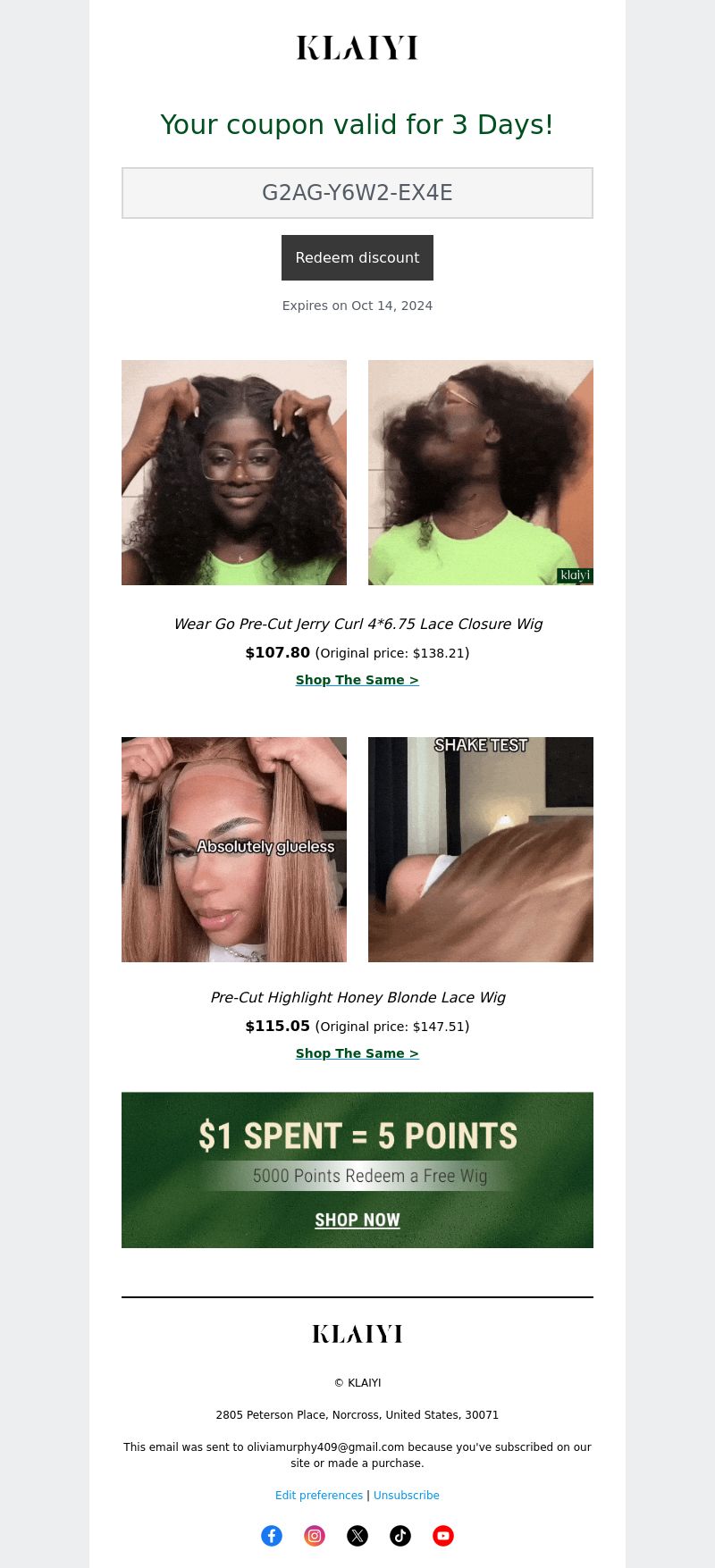Open Klaiyi's YouTube channel
The height and width of the screenshot is (1568, 715).
pyautogui.click(x=443, y=1536)
